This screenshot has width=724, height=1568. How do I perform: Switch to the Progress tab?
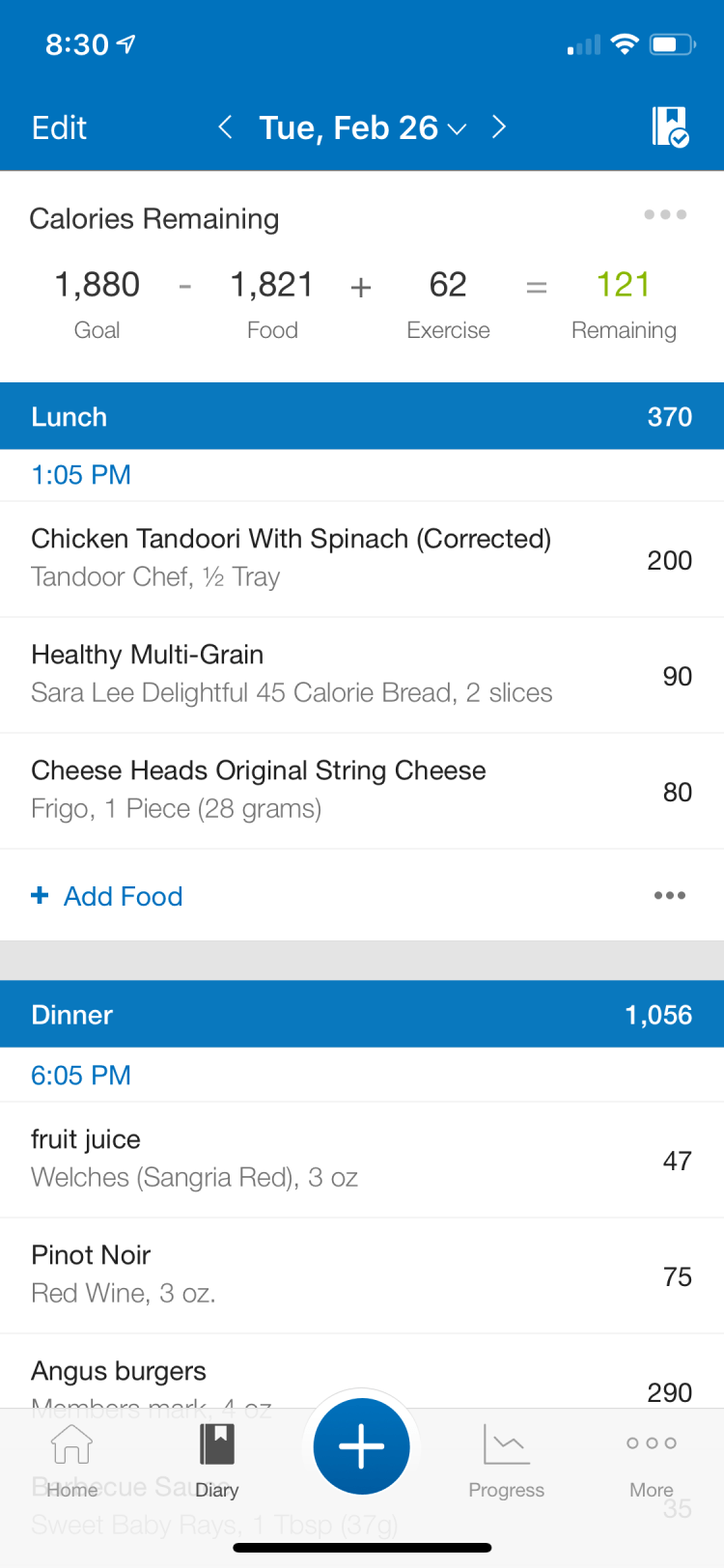pos(506,1459)
